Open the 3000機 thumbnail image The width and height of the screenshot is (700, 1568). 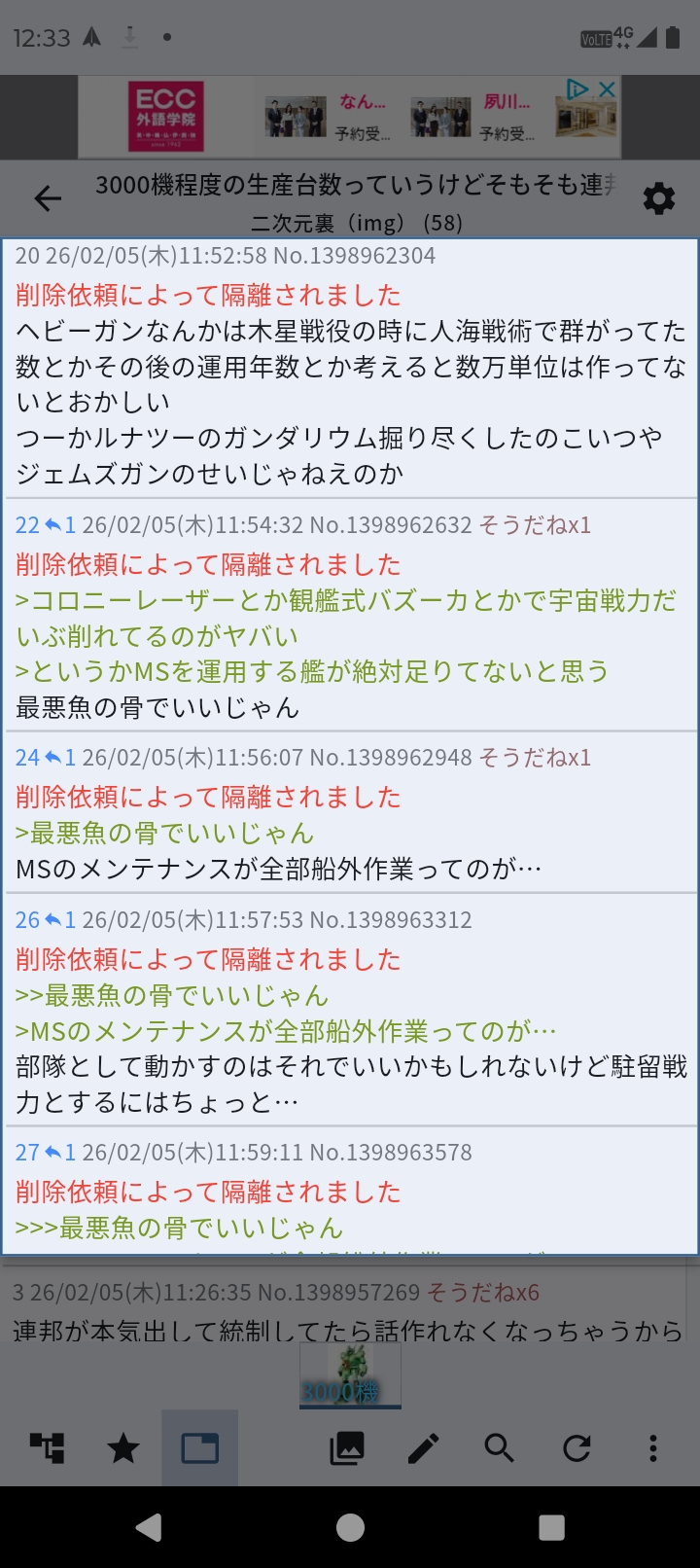point(350,1375)
